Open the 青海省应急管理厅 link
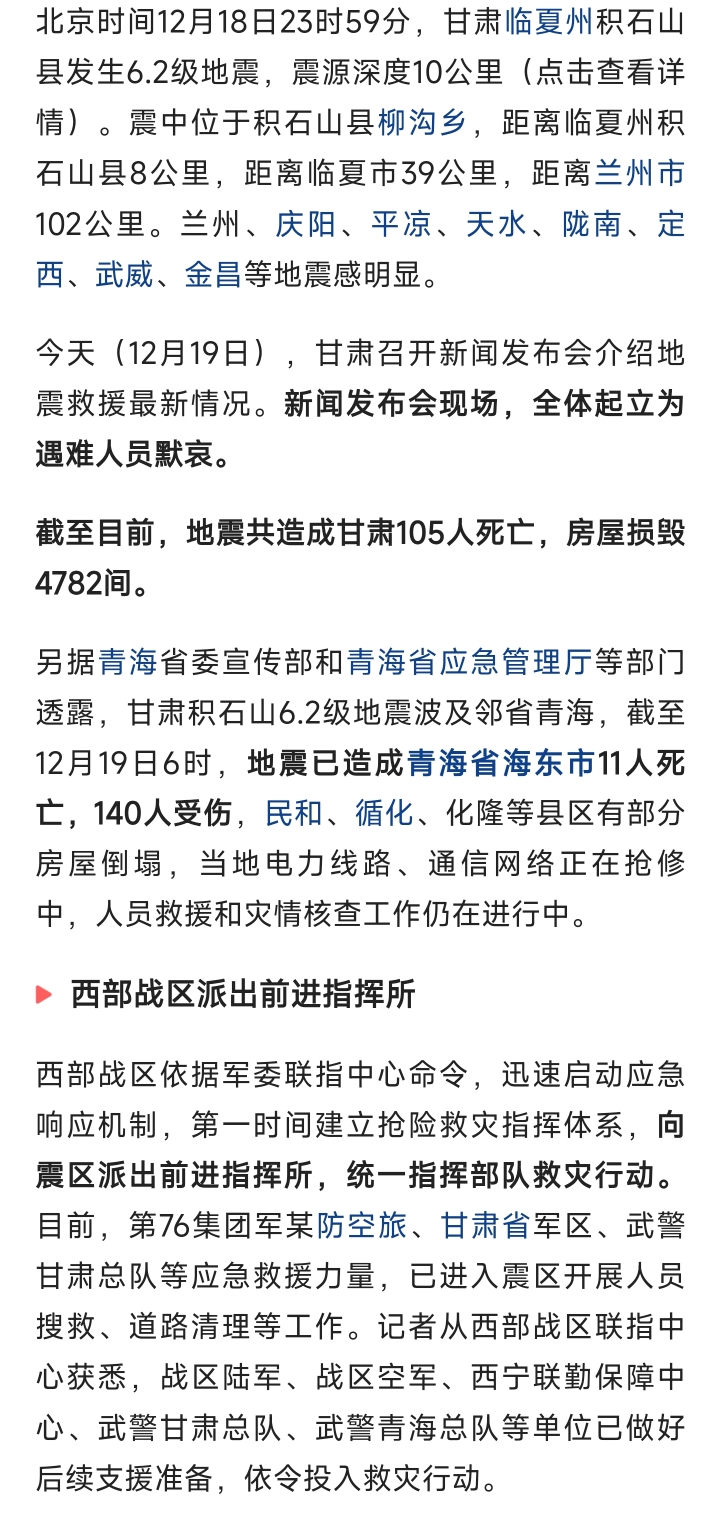 pos(469,662)
